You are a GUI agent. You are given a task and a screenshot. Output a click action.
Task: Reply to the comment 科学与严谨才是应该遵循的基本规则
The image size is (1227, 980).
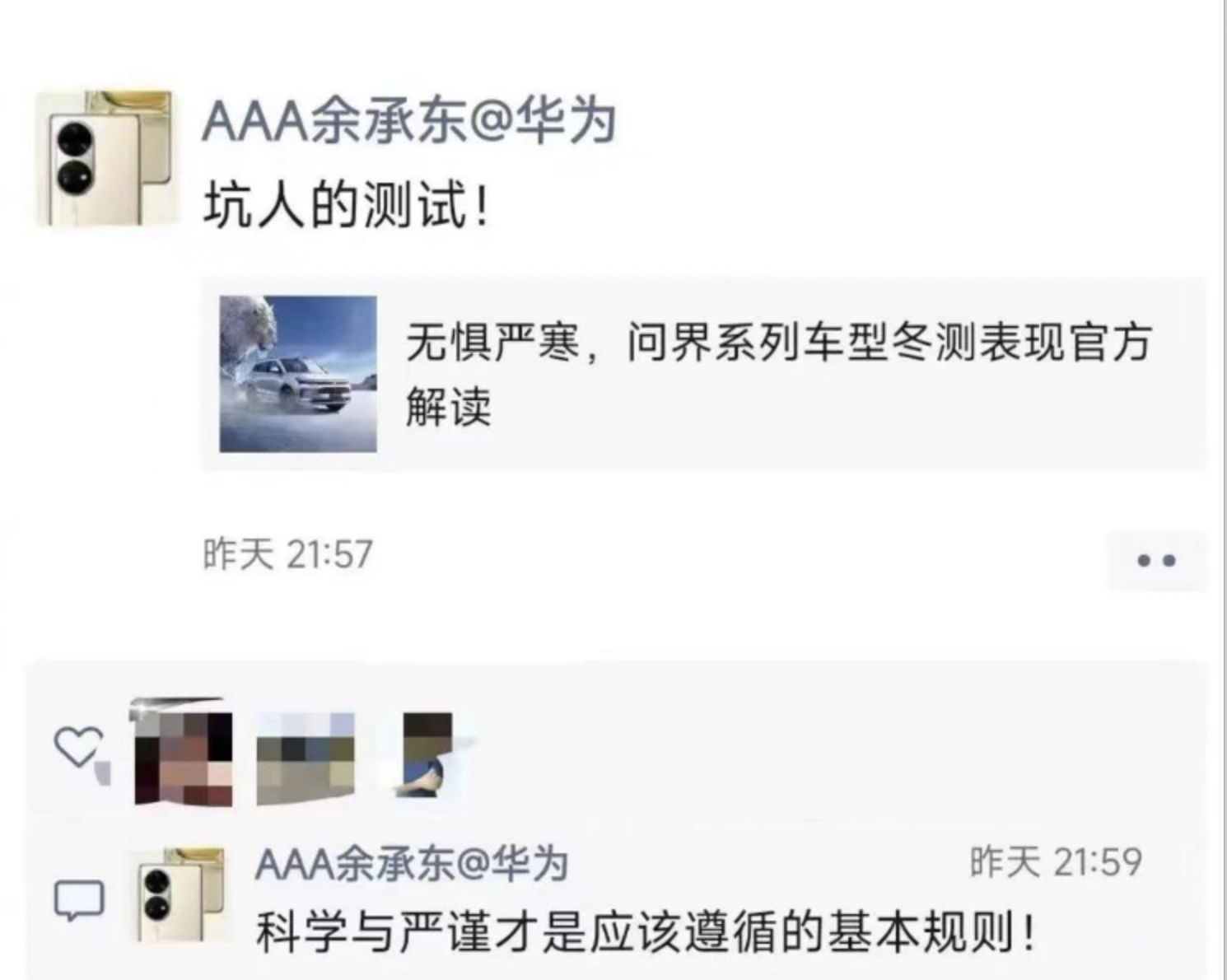[644, 933]
